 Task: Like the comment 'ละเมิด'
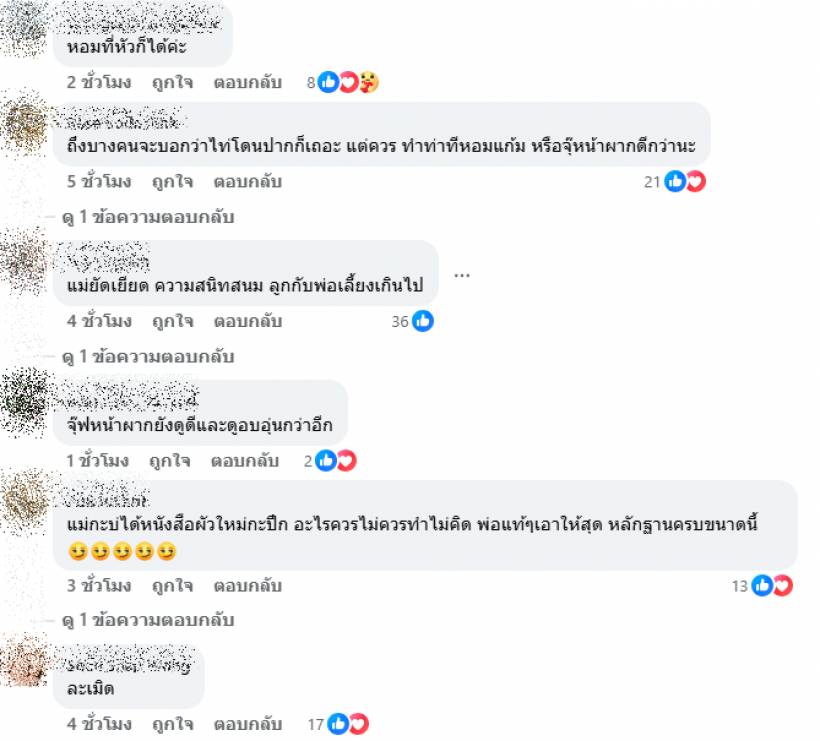tap(172, 723)
